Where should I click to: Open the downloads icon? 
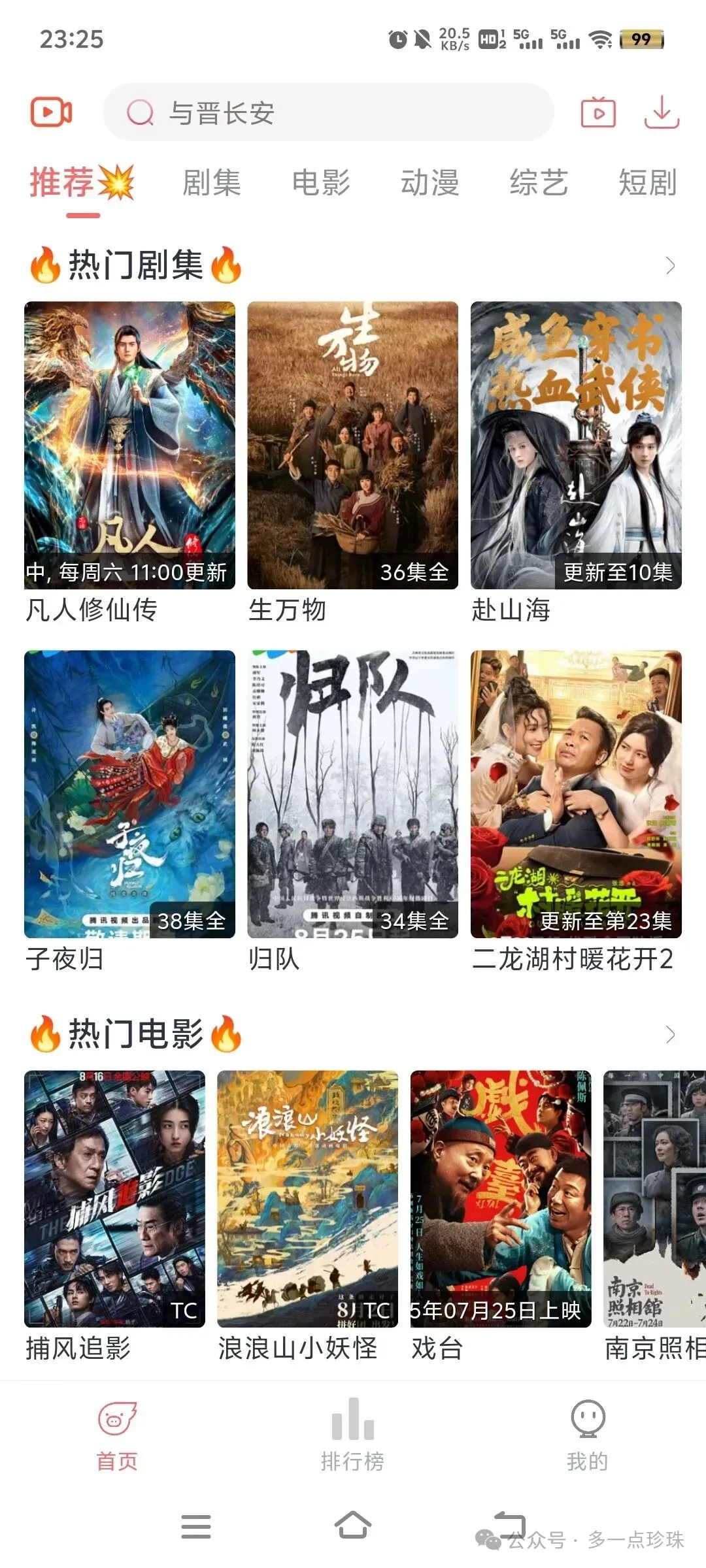click(662, 112)
